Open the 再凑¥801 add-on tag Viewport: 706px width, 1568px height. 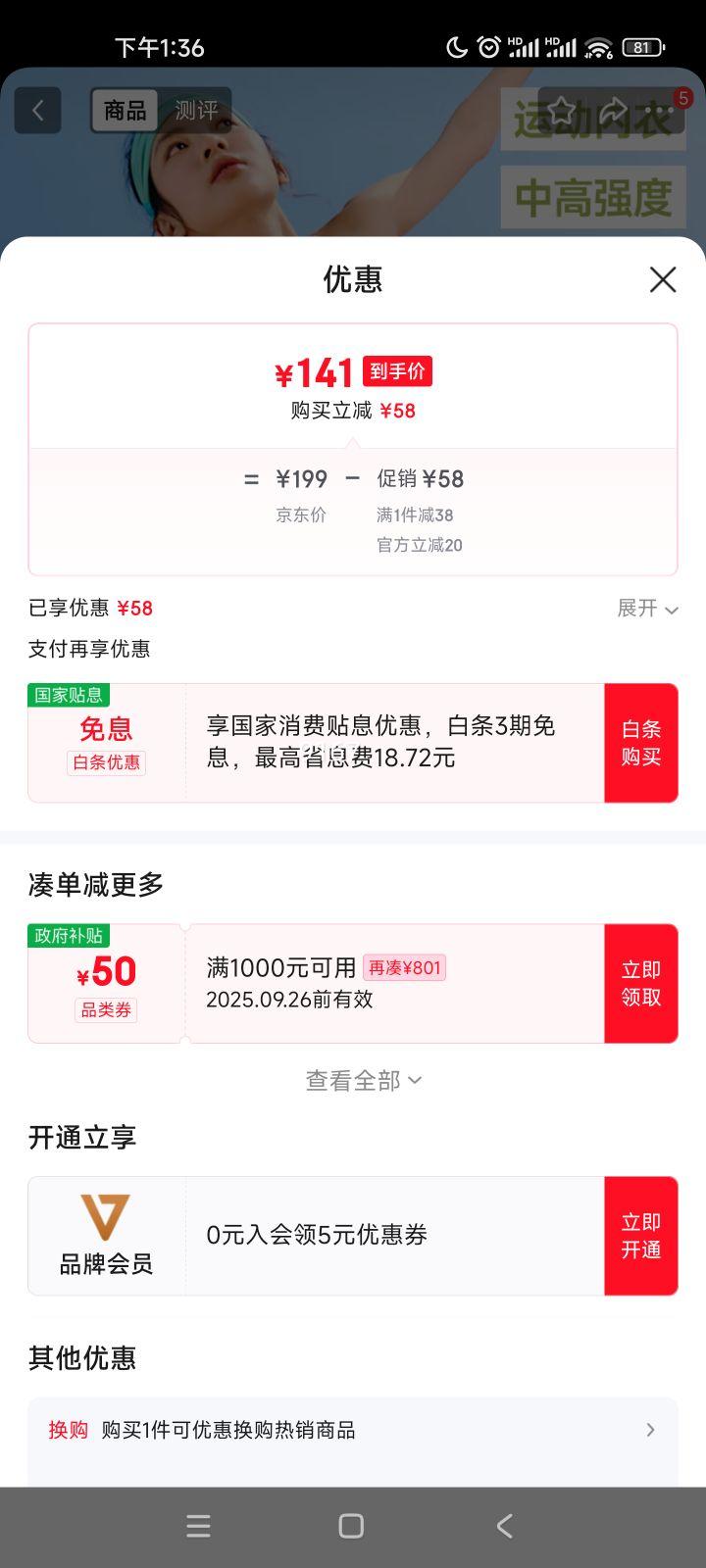point(405,967)
